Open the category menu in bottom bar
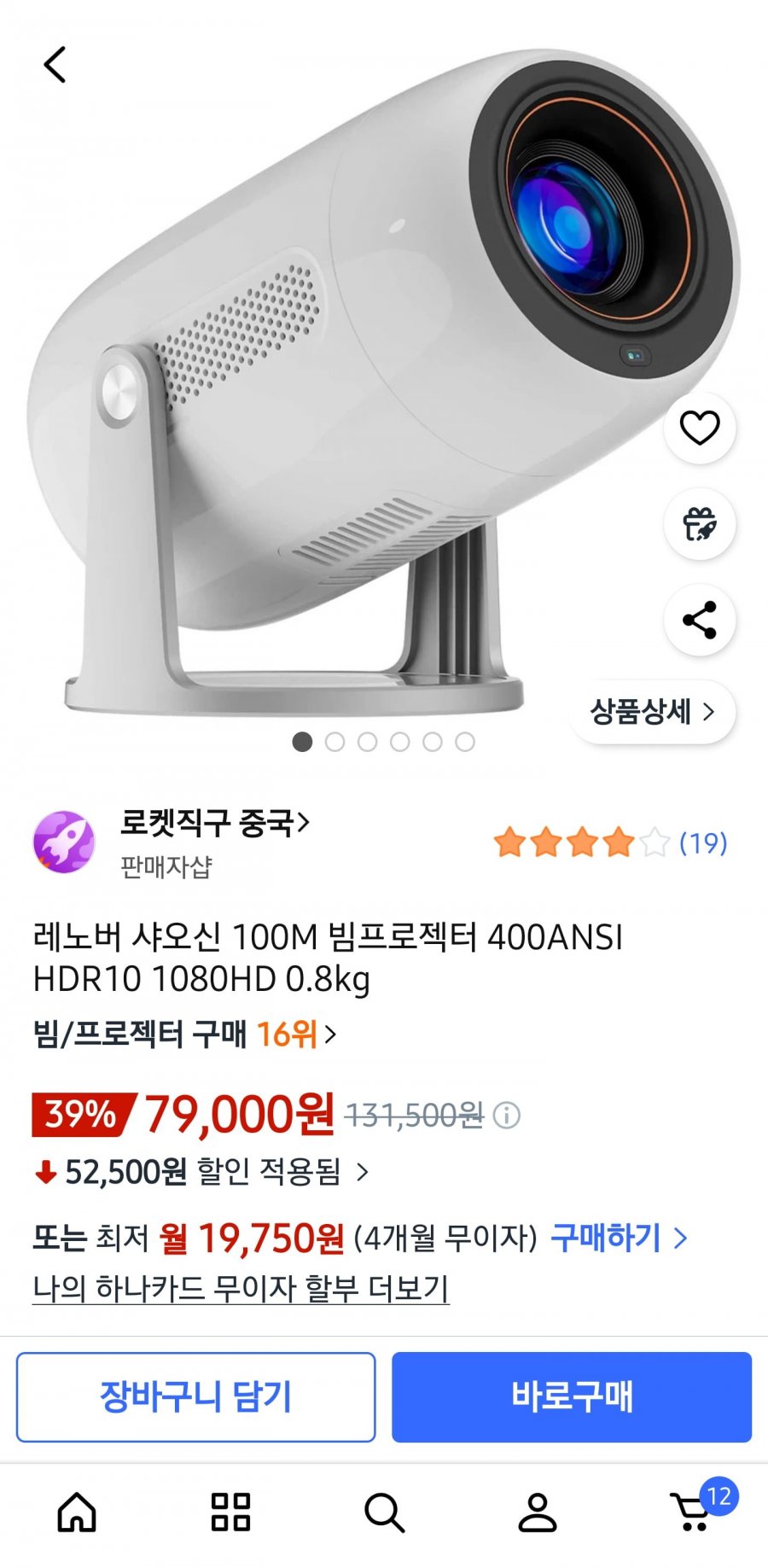This screenshot has width=768, height=1568. 230,1515
